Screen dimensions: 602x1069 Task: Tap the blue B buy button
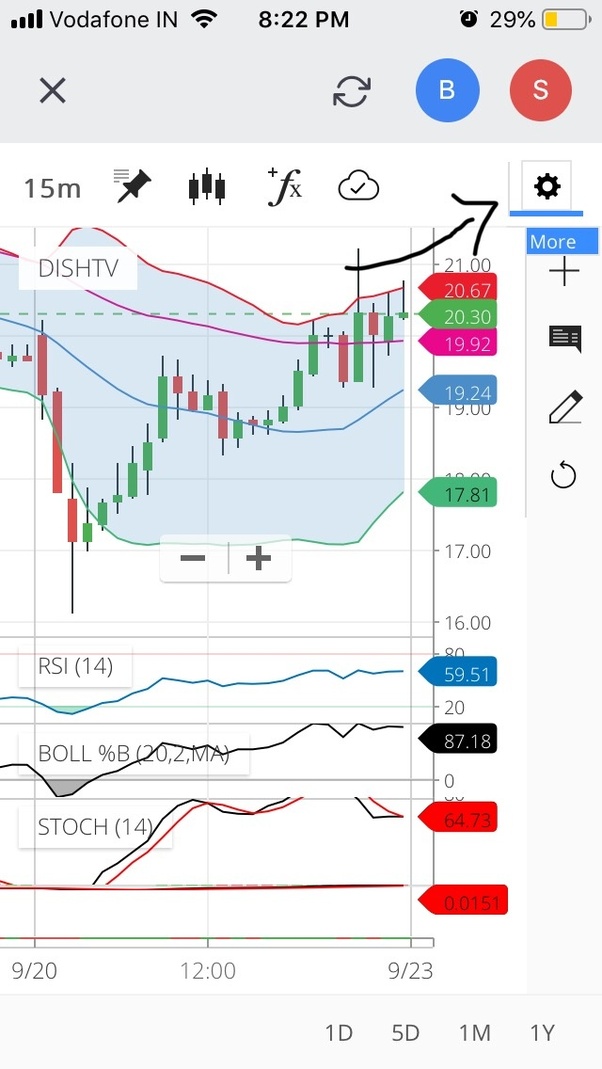point(447,91)
